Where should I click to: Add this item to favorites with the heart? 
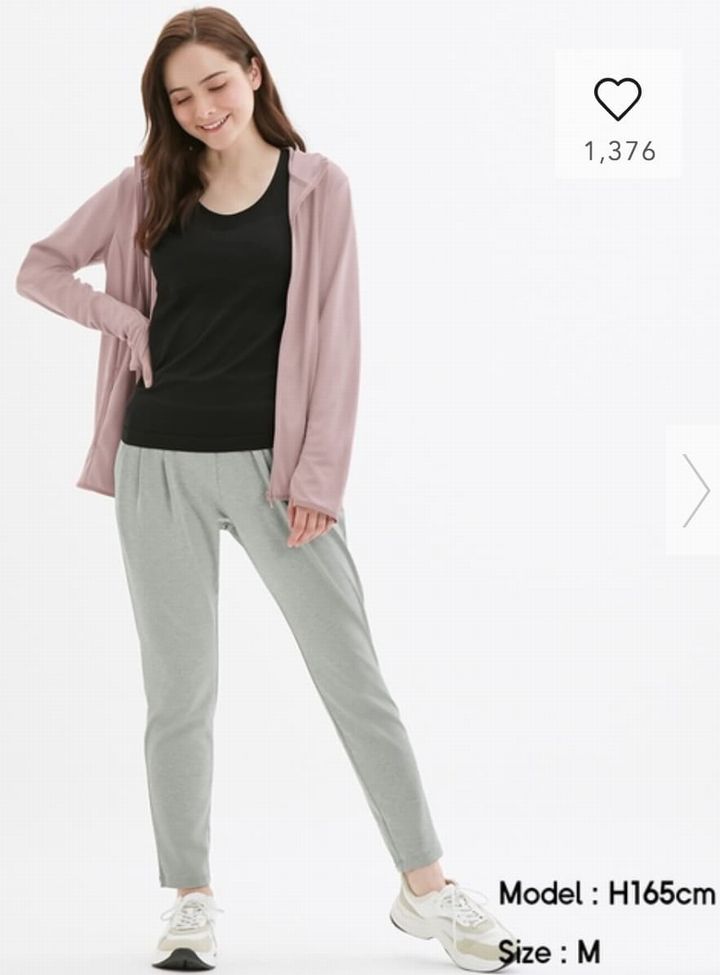point(618,100)
